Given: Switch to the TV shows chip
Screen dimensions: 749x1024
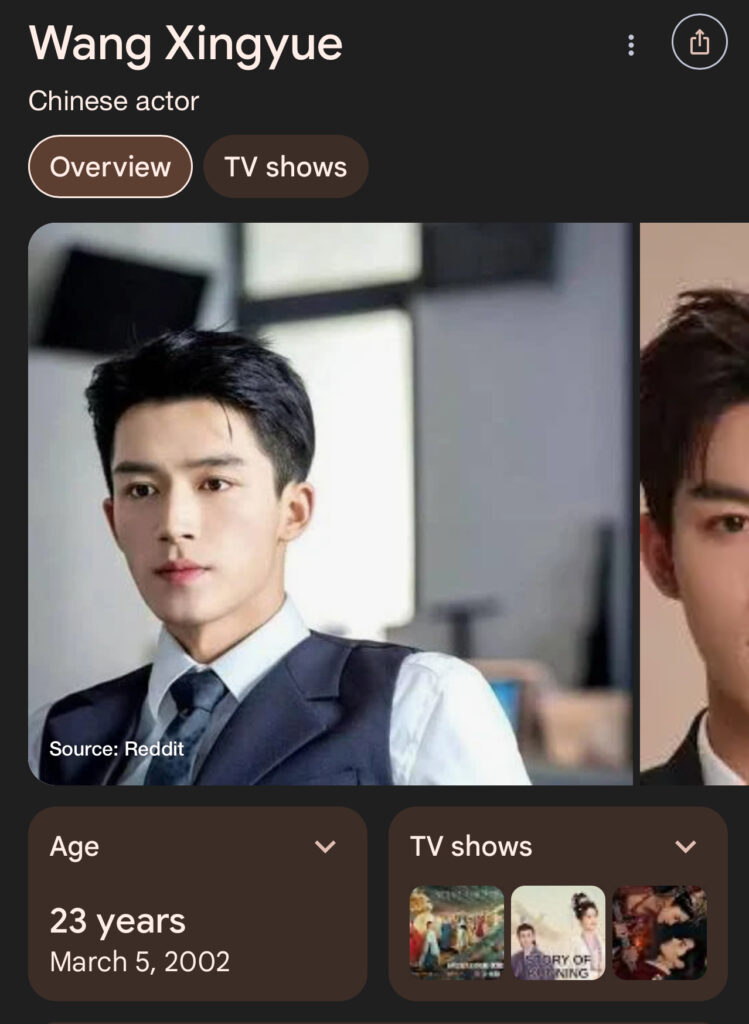Looking at the screenshot, I should click(286, 166).
